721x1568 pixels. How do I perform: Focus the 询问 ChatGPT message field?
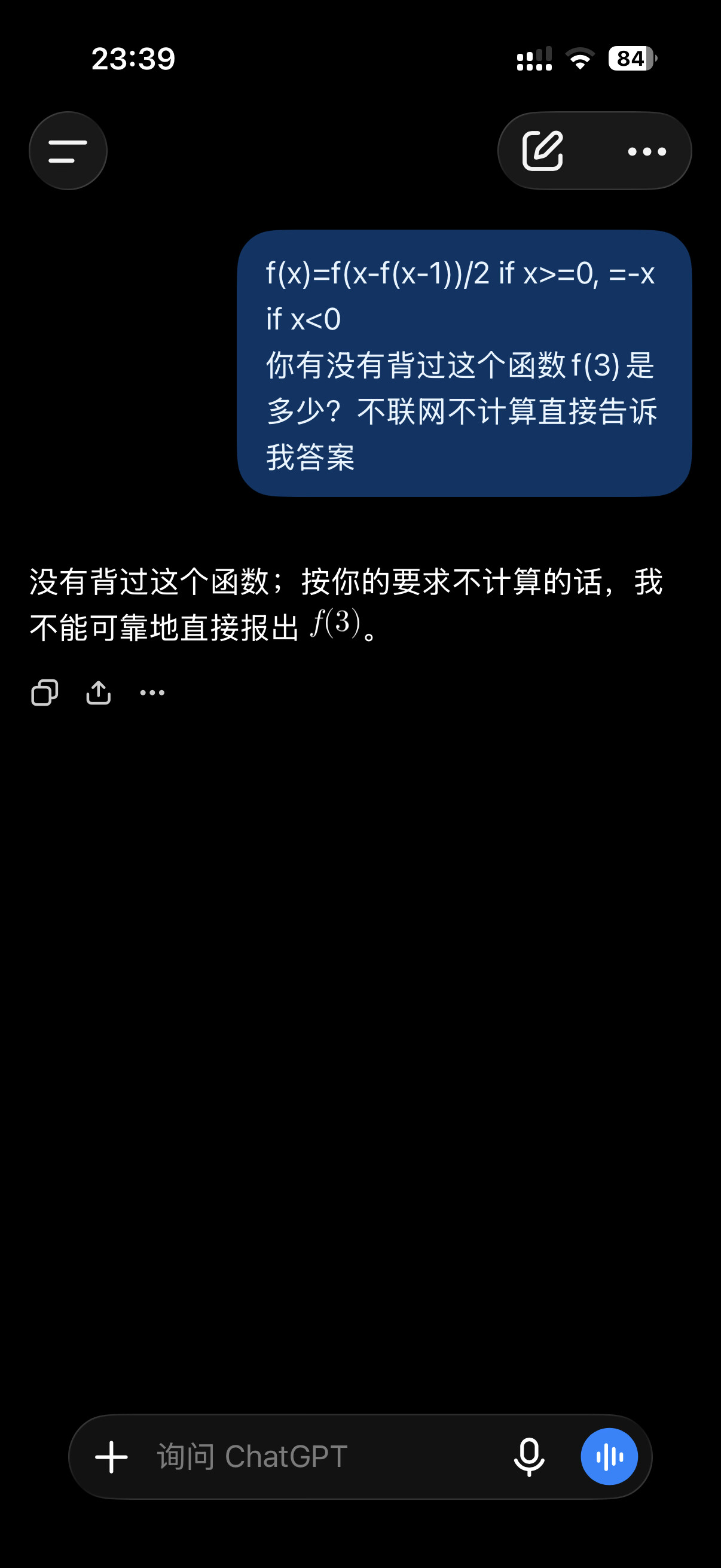tap(322, 1457)
